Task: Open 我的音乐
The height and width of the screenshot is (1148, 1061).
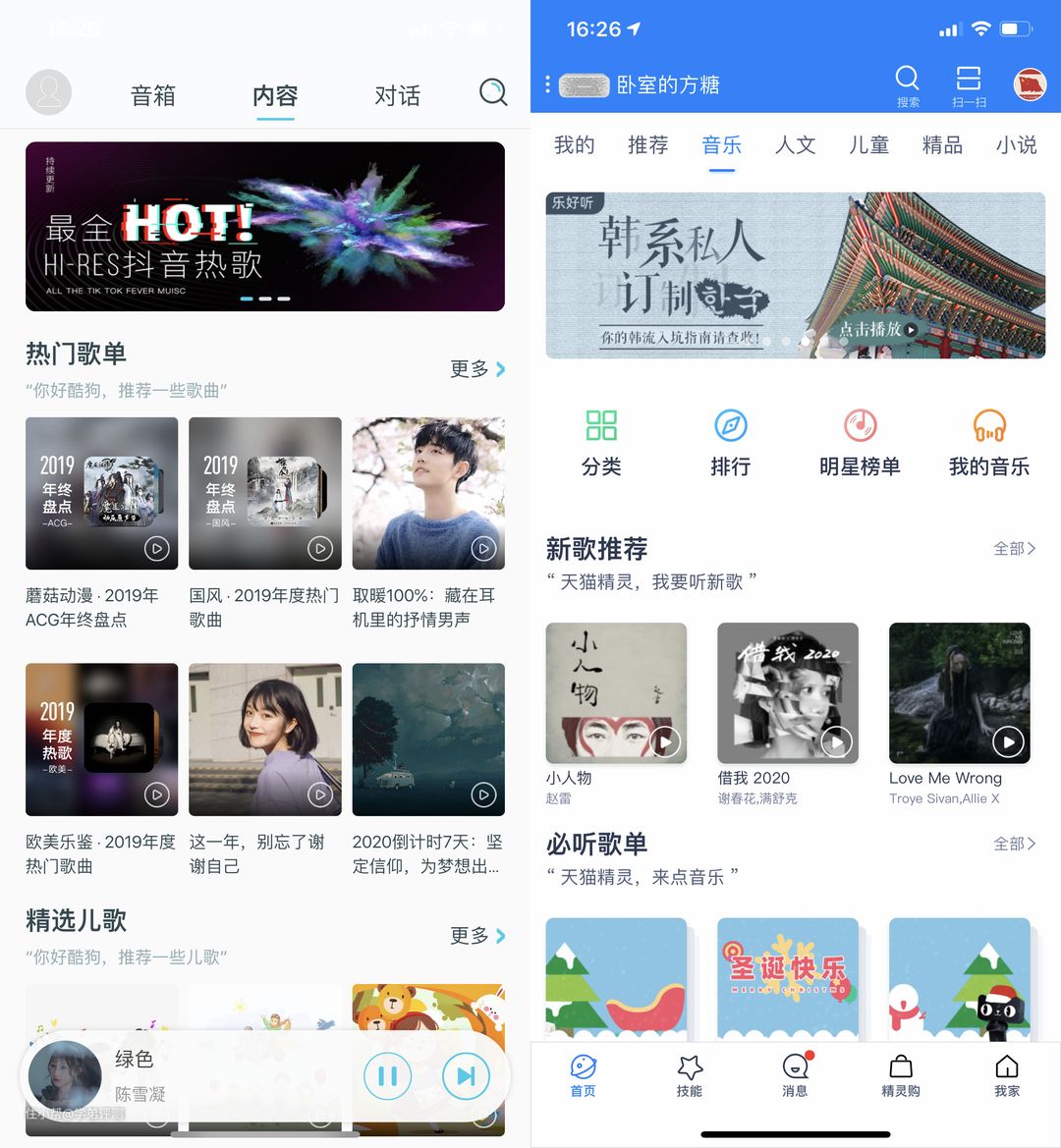Action: coord(988,443)
